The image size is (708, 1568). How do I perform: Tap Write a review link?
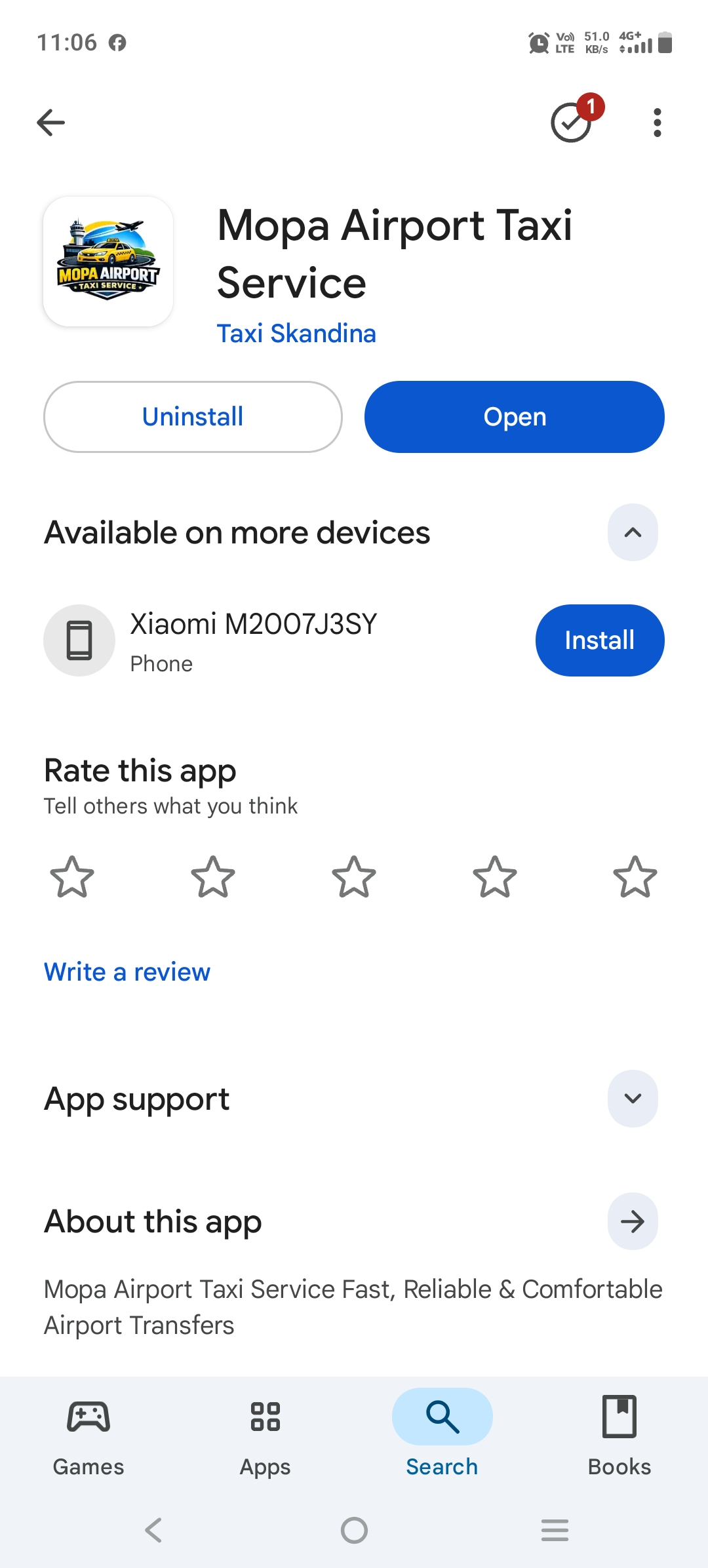pyautogui.click(x=127, y=971)
